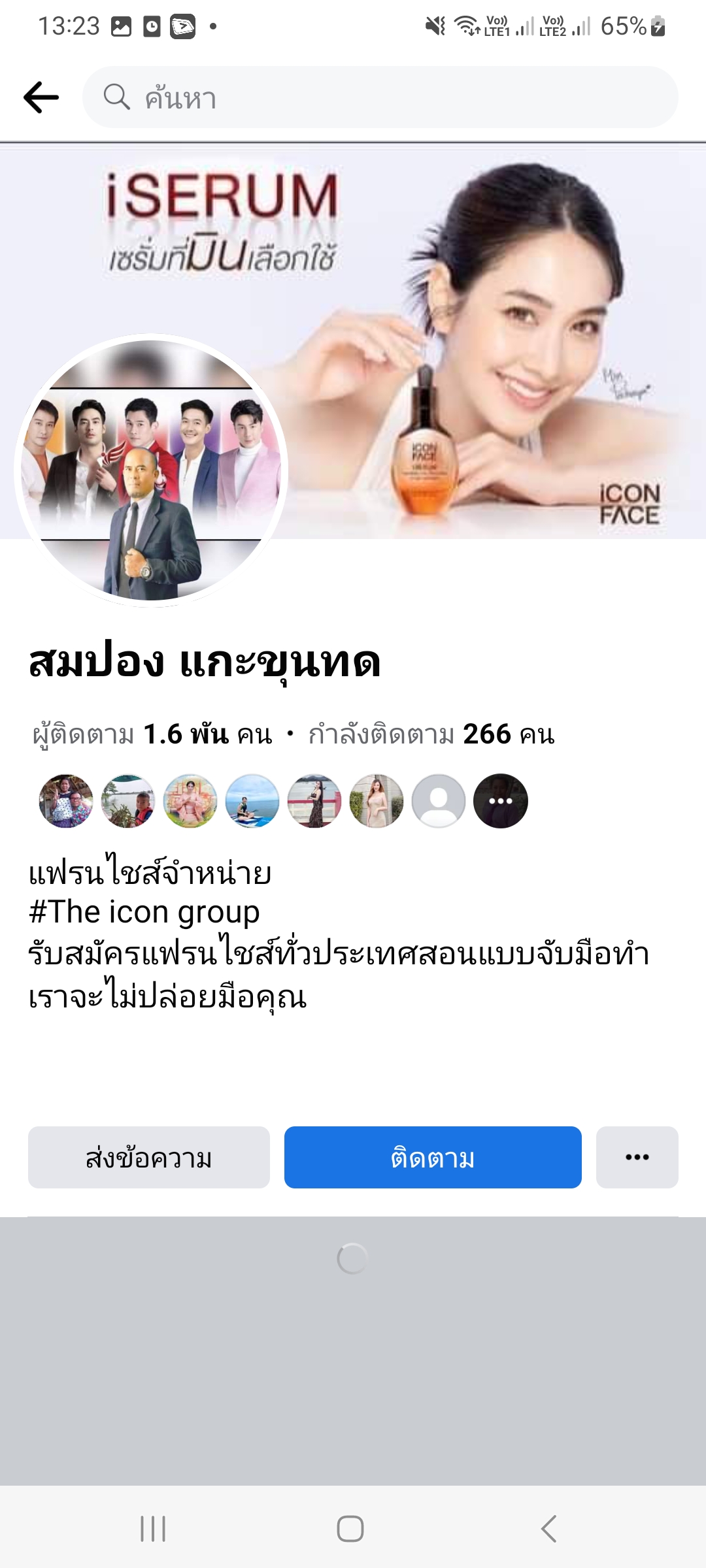Open the ค้นหา search field
The height and width of the screenshot is (1568, 706).
[x=379, y=97]
